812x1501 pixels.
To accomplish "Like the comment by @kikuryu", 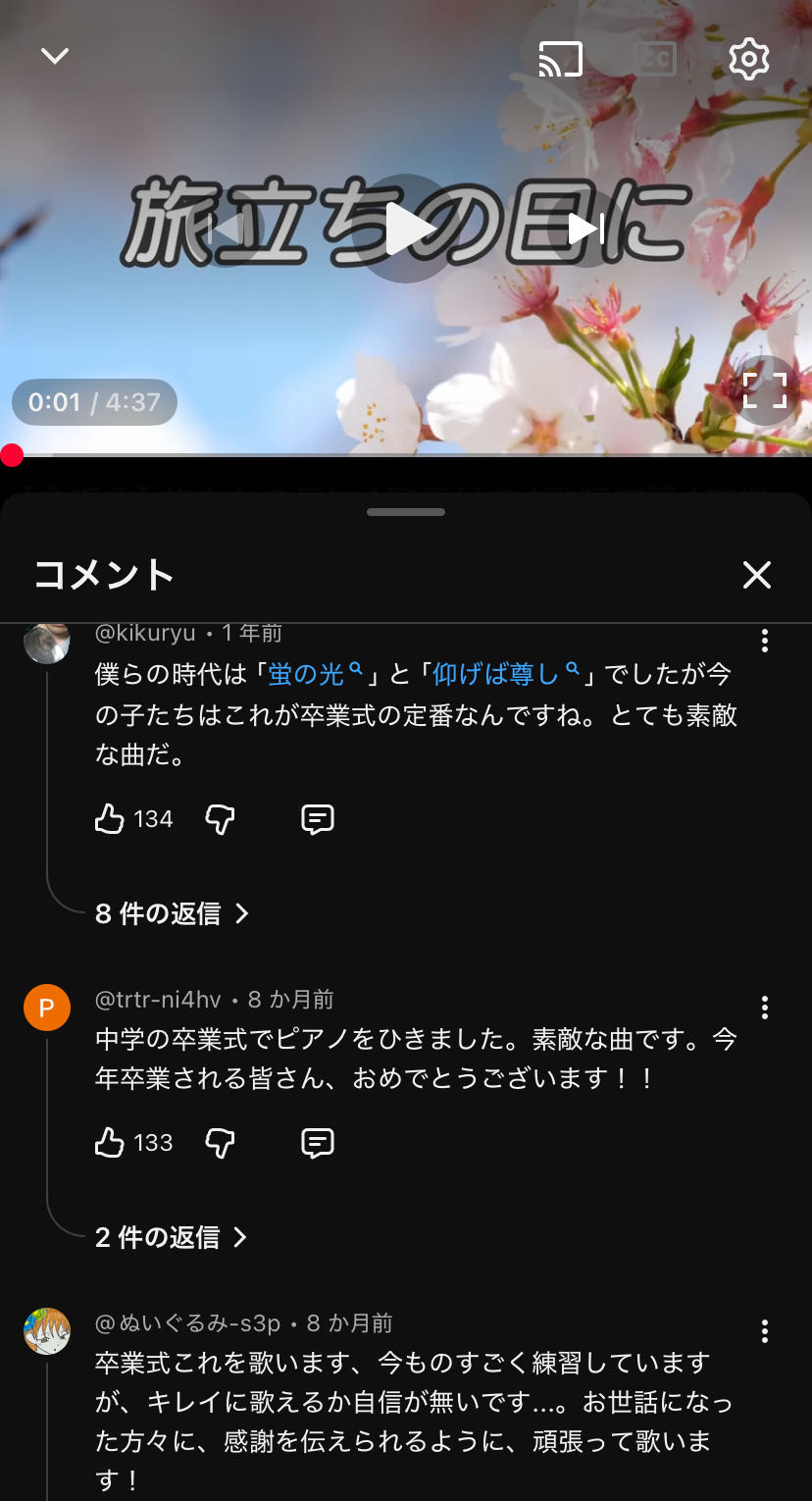I will pos(110,819).
